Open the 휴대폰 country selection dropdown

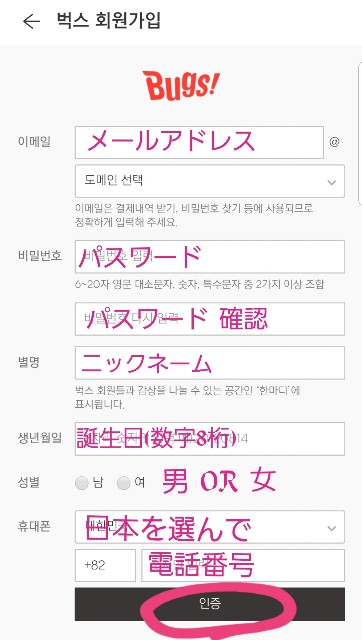(210, 527)
